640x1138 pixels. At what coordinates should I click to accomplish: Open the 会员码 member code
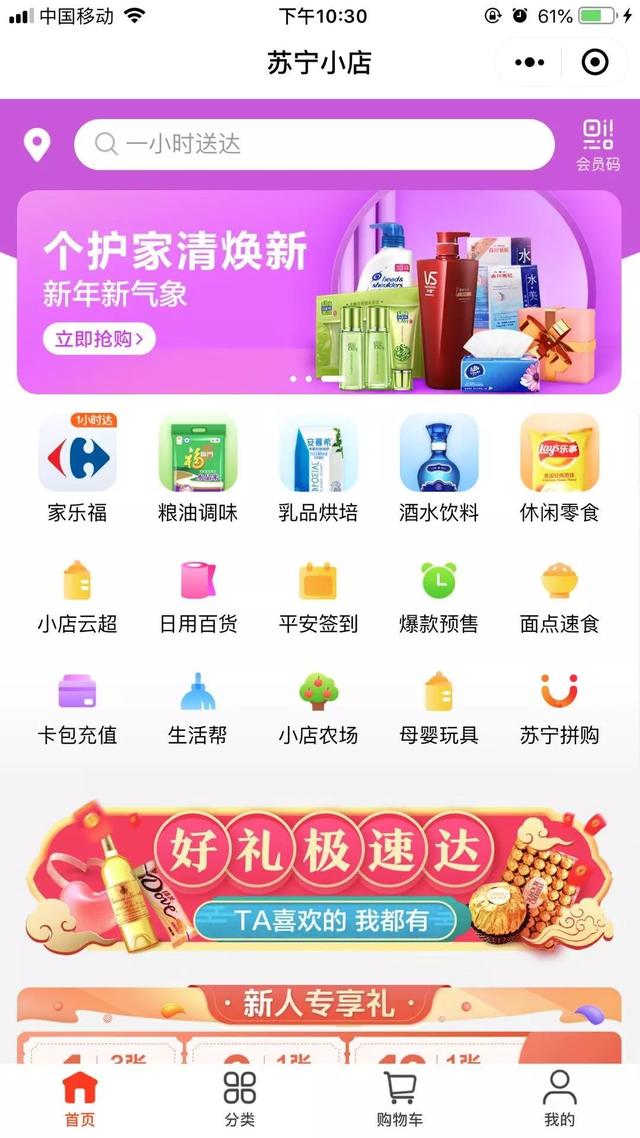tap(598, 146)
